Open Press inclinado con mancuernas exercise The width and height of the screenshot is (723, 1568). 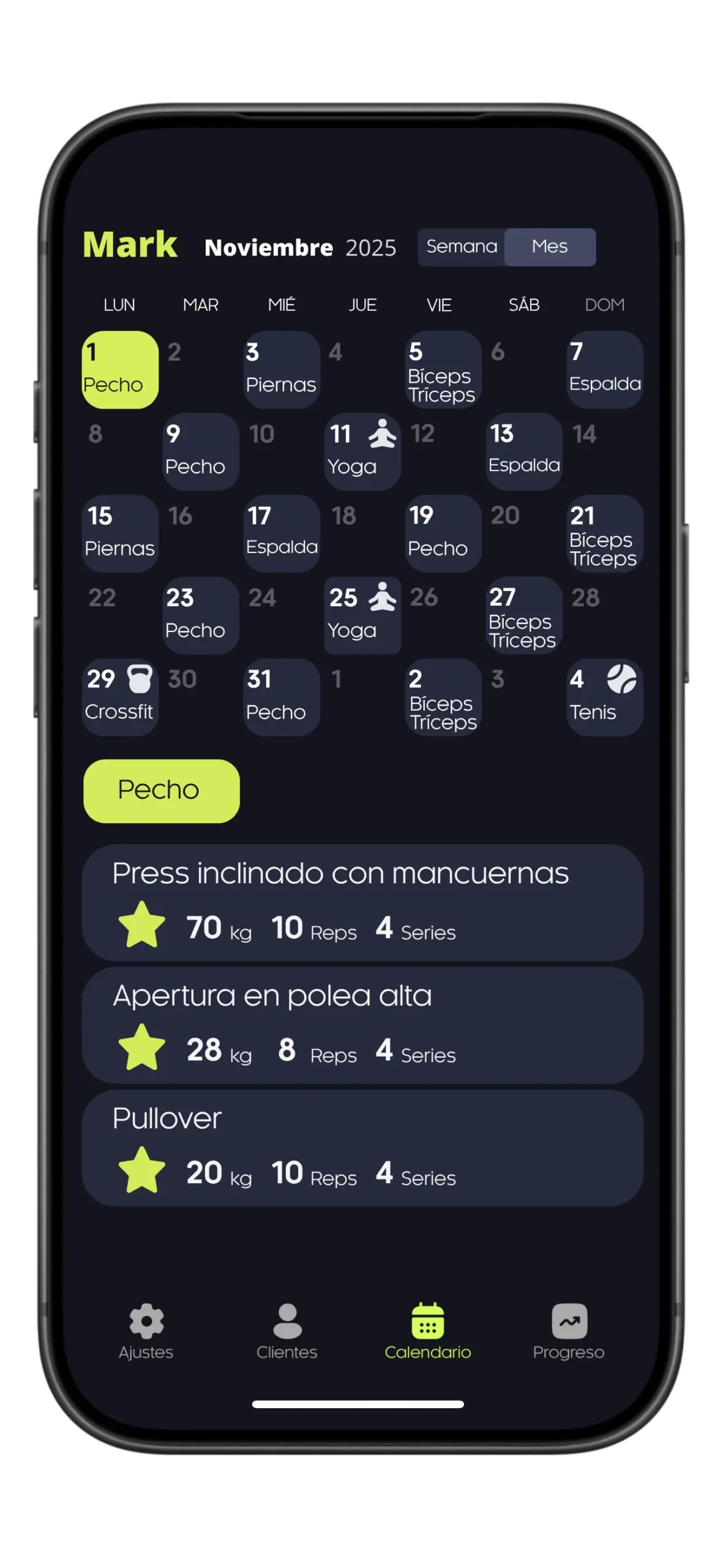click(362, 902)
